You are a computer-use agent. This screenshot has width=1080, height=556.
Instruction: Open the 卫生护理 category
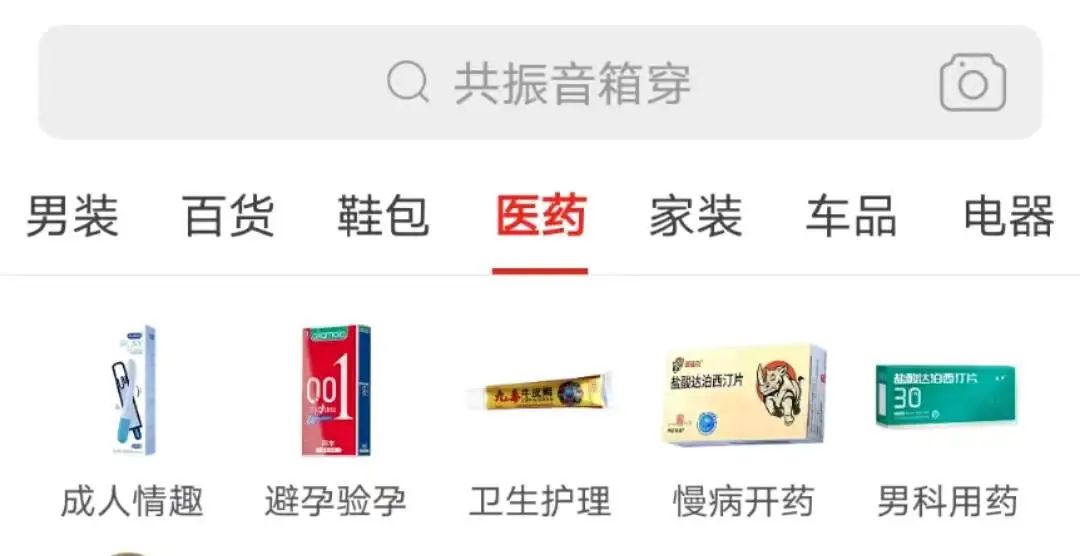click(540, 420)
